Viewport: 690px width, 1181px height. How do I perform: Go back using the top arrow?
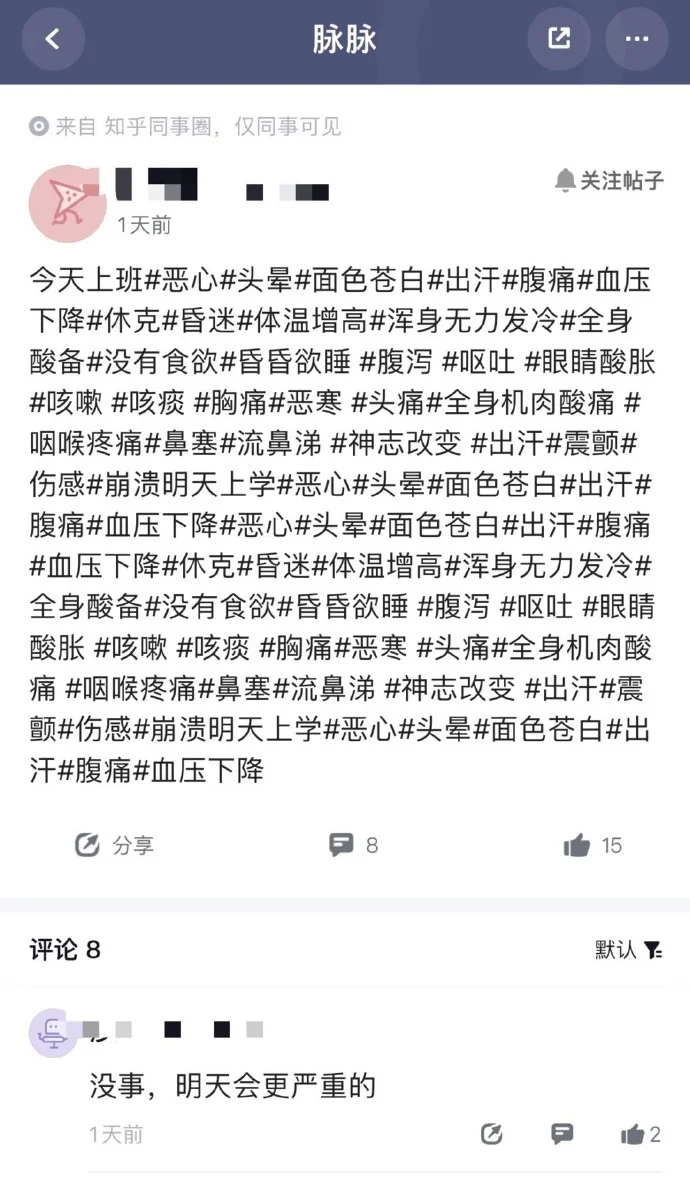click(52, 39)
